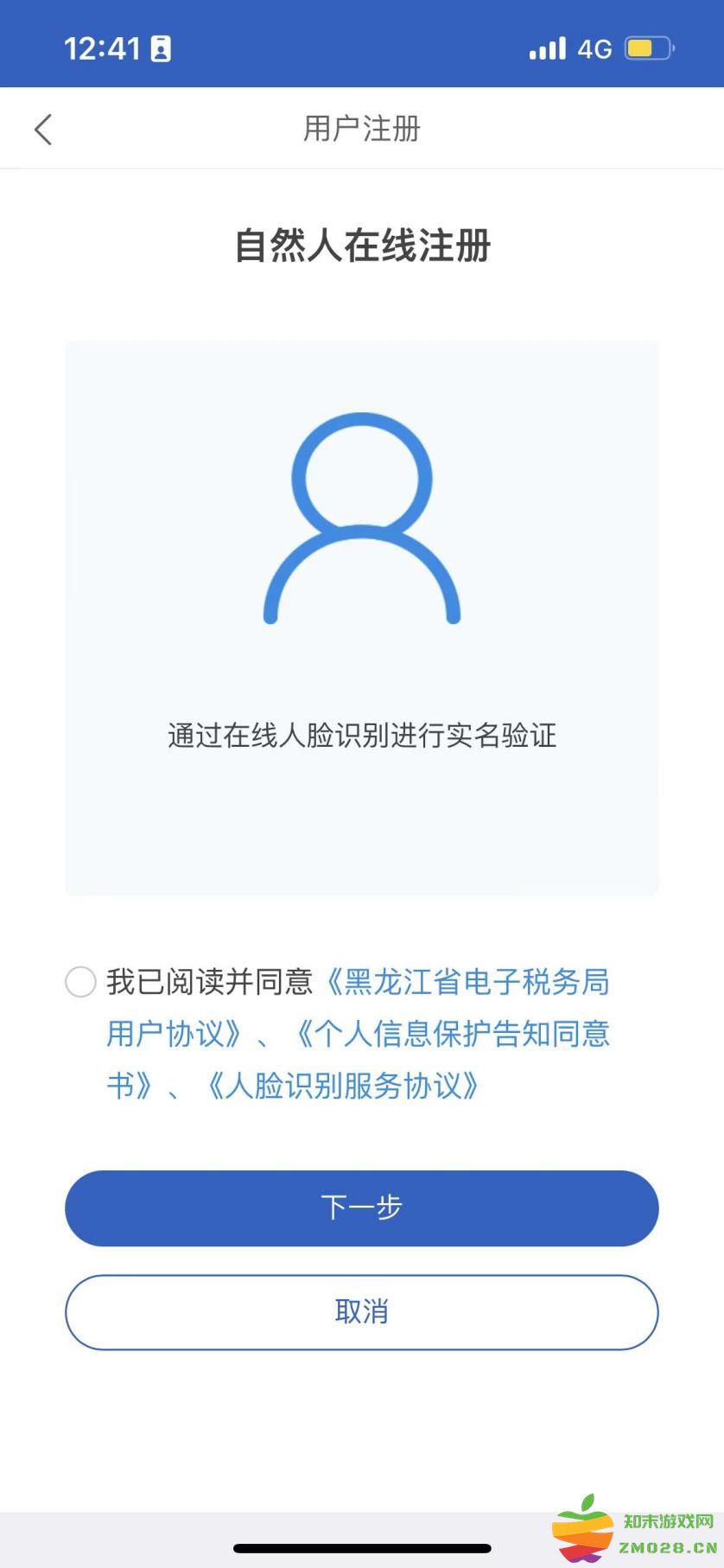Collapse the face verification panel

pyautogui.click(x=361, y=615)
